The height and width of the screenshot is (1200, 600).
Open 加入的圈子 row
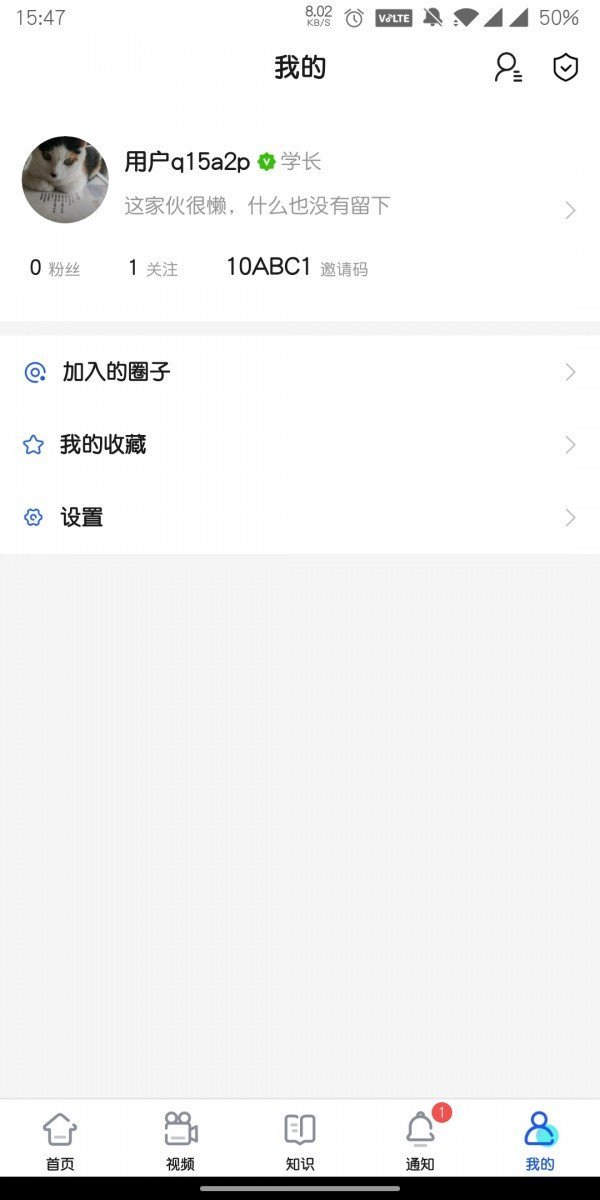coord(300,372)
